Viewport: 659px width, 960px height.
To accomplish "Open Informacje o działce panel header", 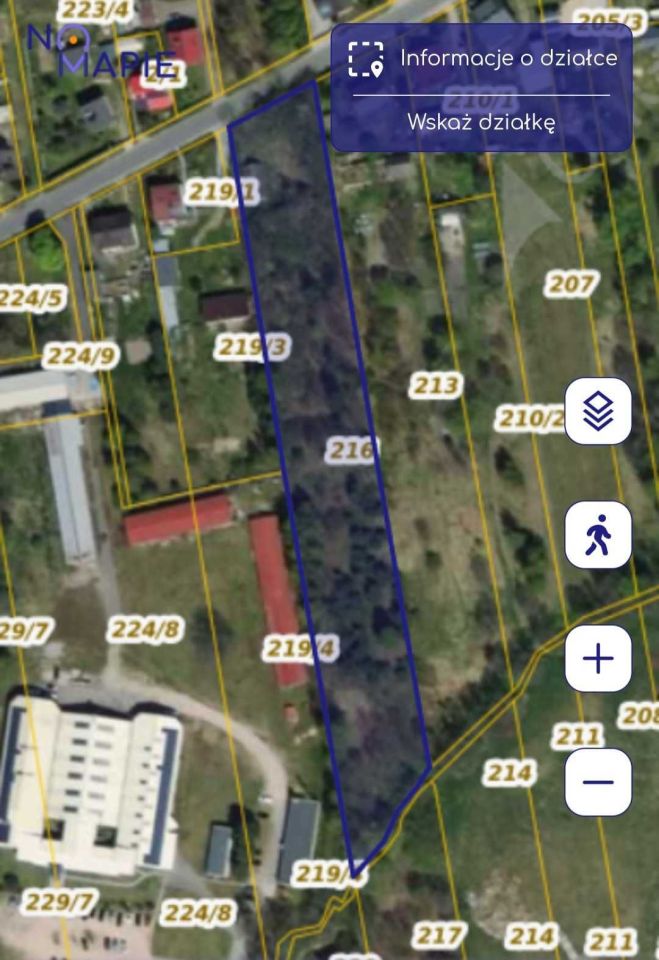I will [481, 58].
